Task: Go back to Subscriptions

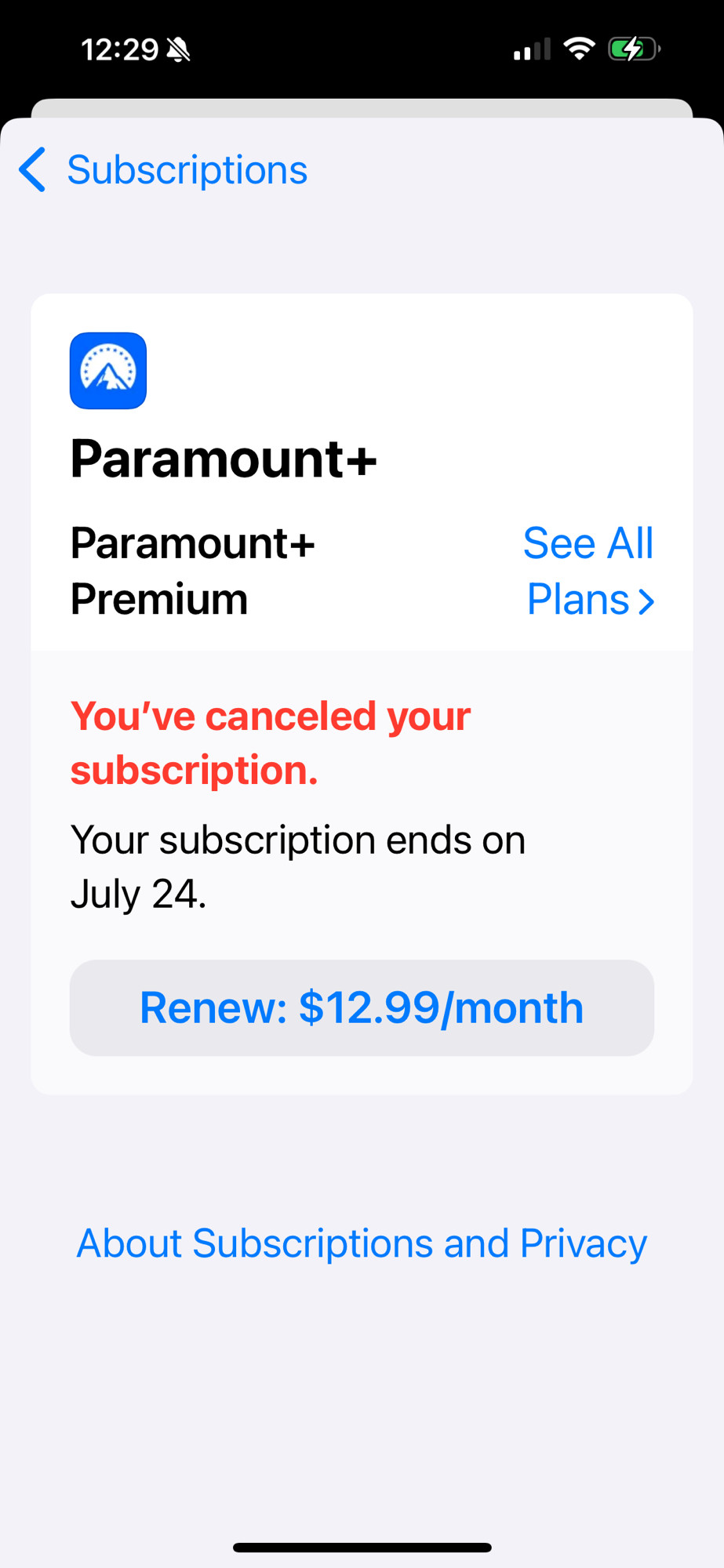Action: pyautogui.click(x=163, y=169)
